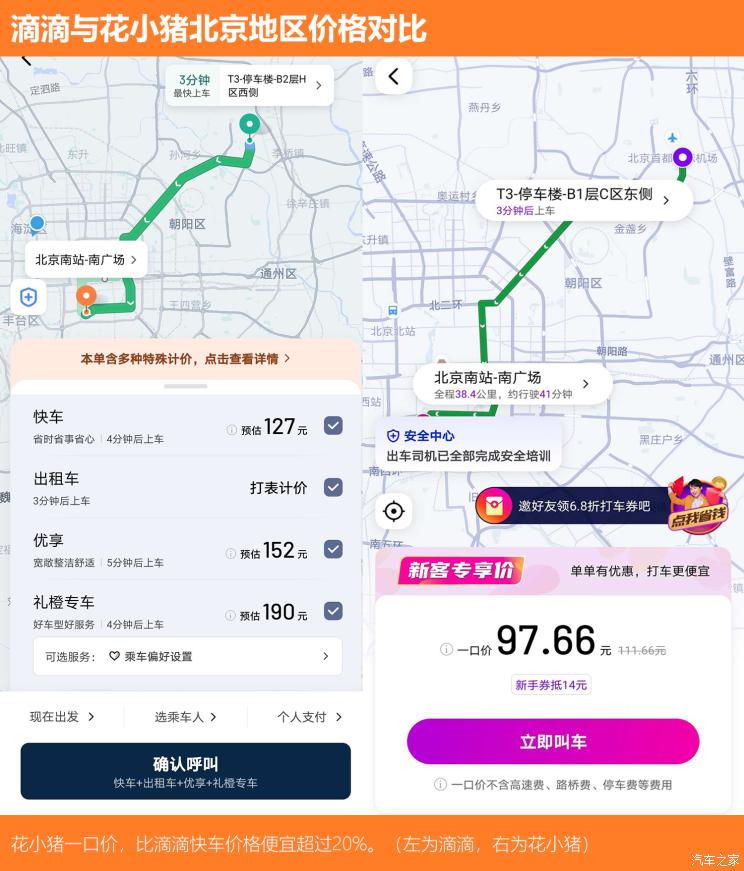Screen dimensions: 744x871
Task: Uncheck the 快车 option
Action: point(333,426)
